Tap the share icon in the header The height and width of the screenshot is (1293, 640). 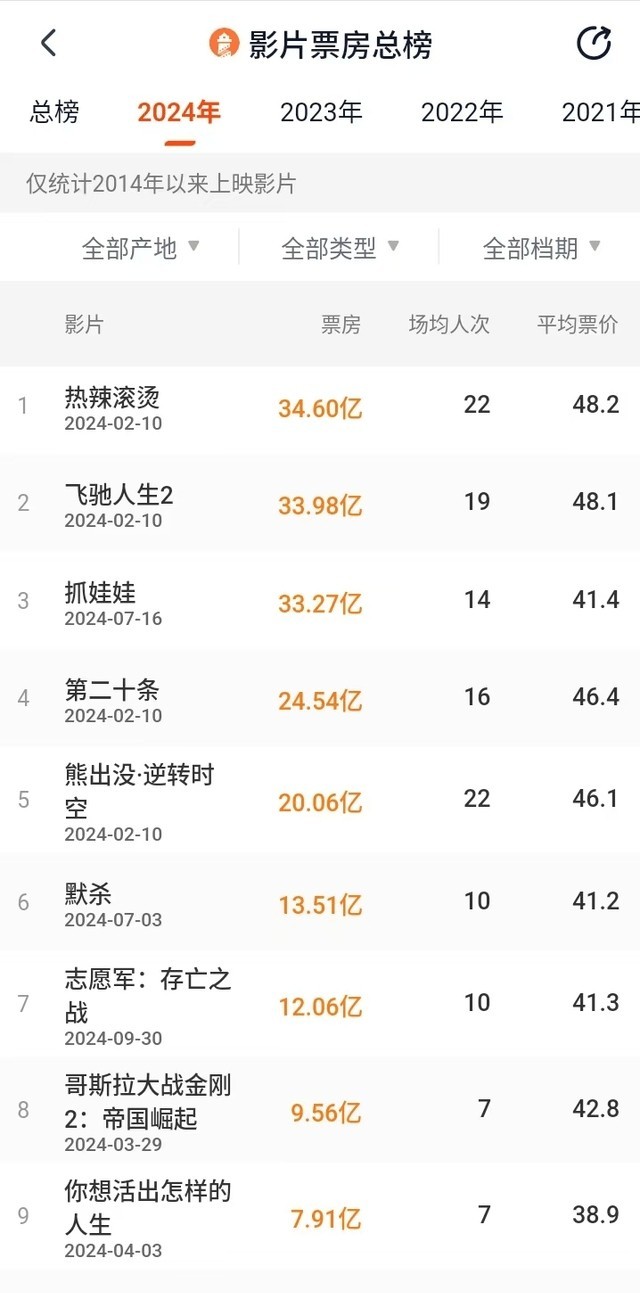(594, 44)
